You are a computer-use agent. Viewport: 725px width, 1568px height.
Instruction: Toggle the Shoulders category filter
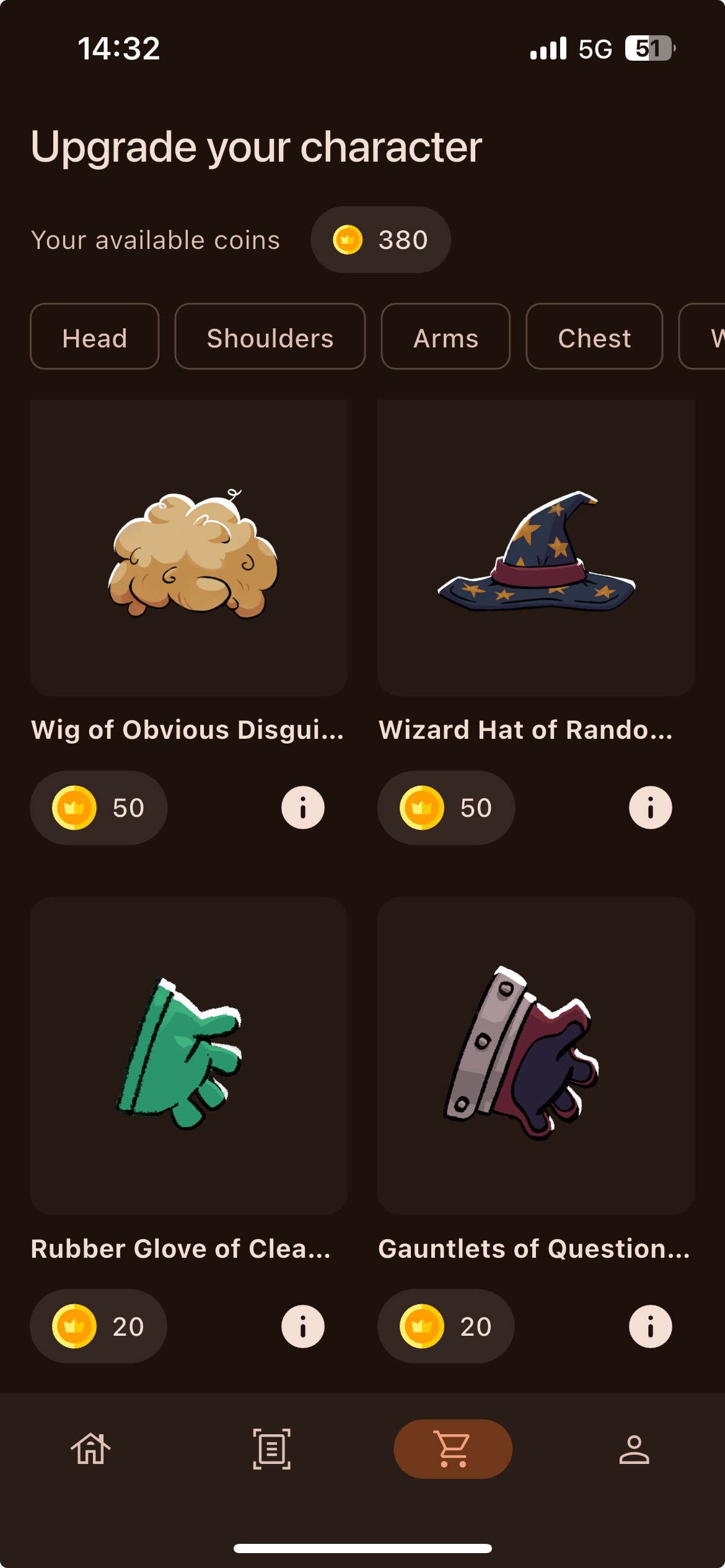tap(270, 338)
